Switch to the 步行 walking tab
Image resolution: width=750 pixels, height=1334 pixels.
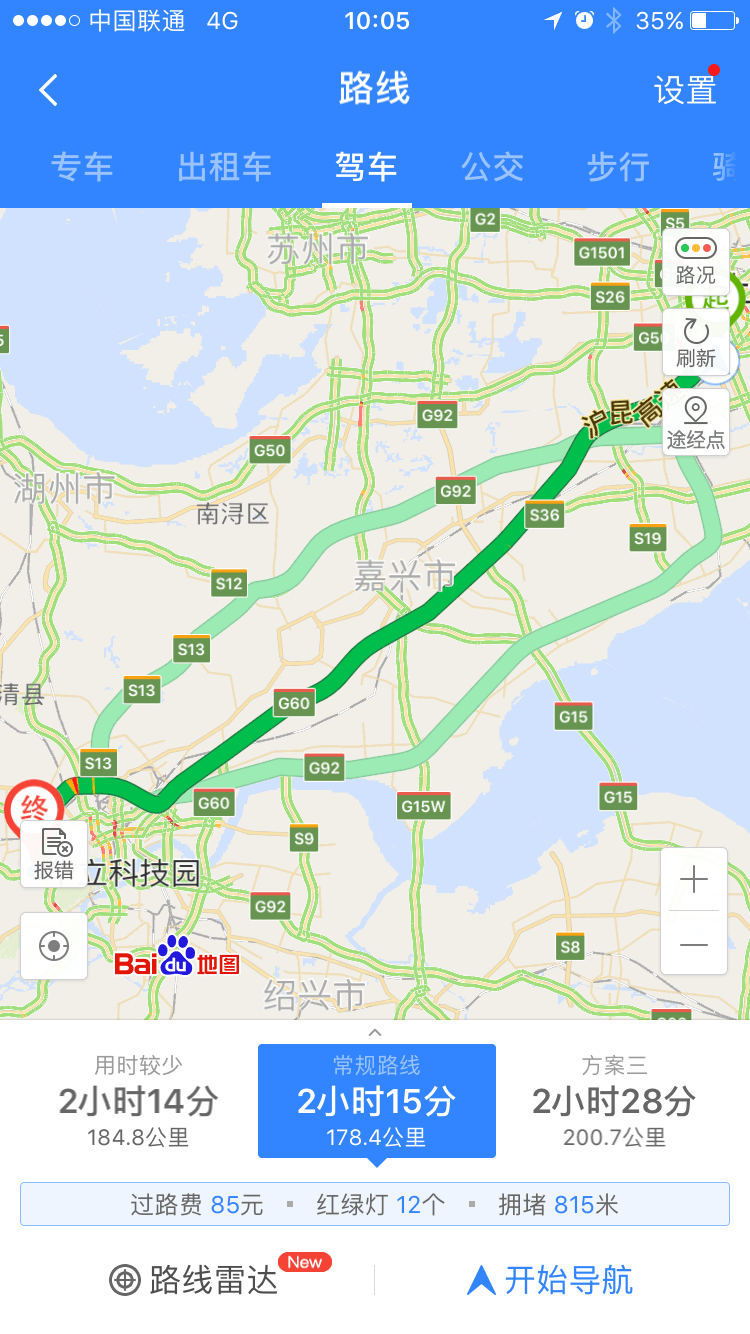[x=618, y=167]
